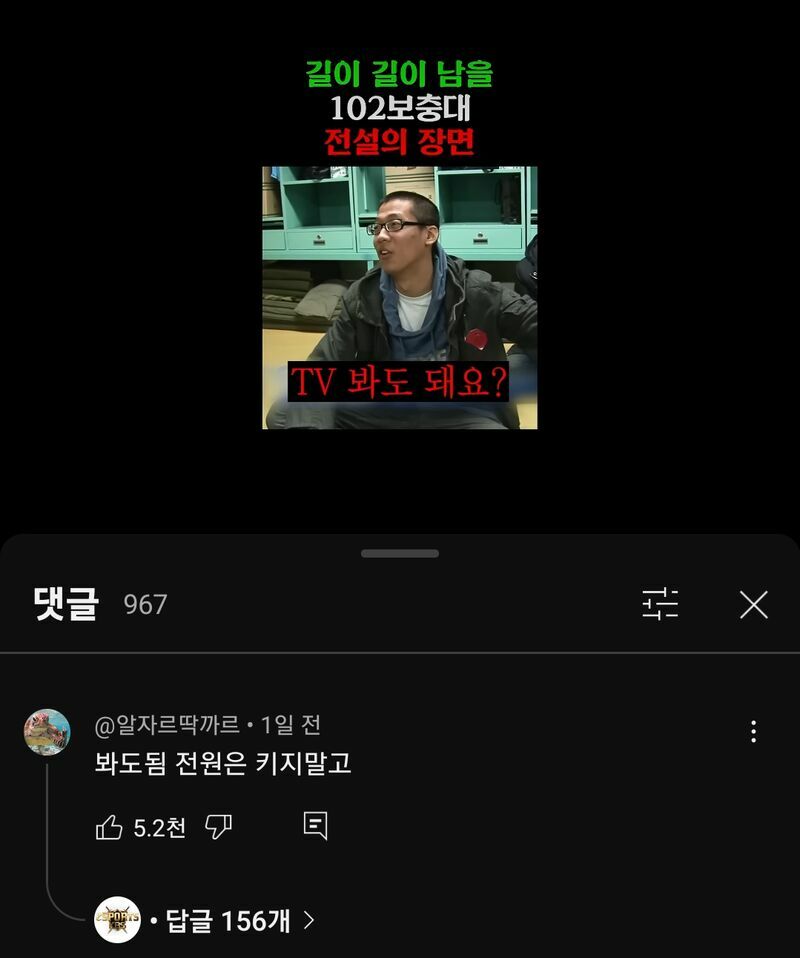This screenshot has height=958, width=800.
Task: Close the comments panel
Action: point(753,604)
